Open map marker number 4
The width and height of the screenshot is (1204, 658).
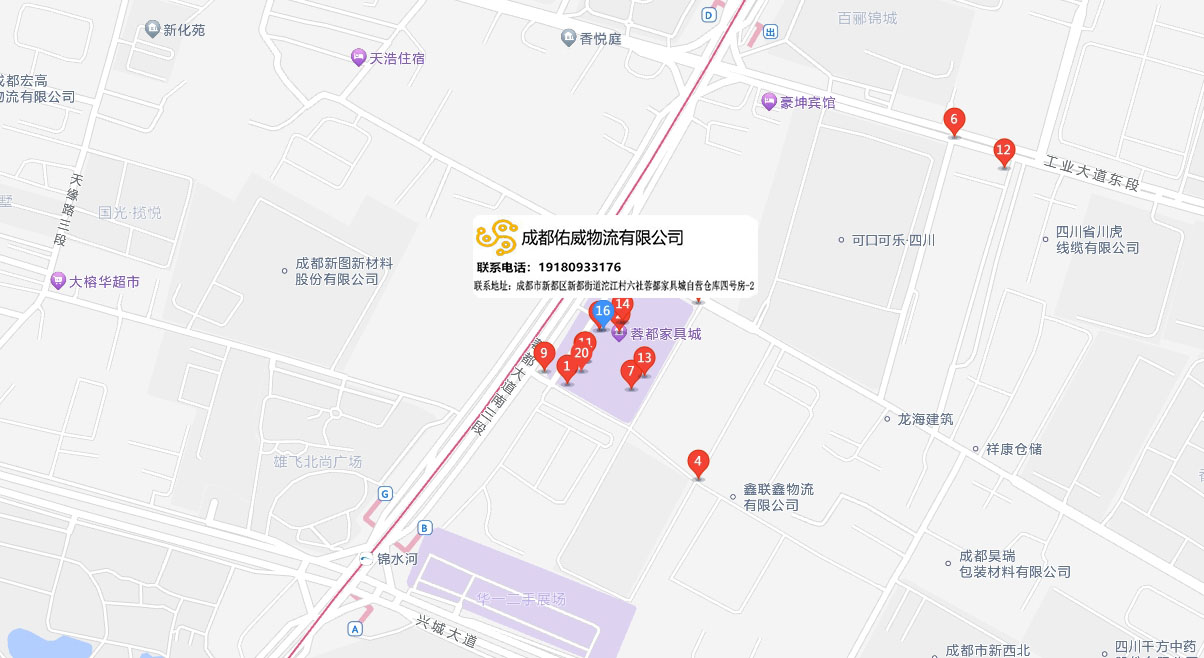coord(699,463)
